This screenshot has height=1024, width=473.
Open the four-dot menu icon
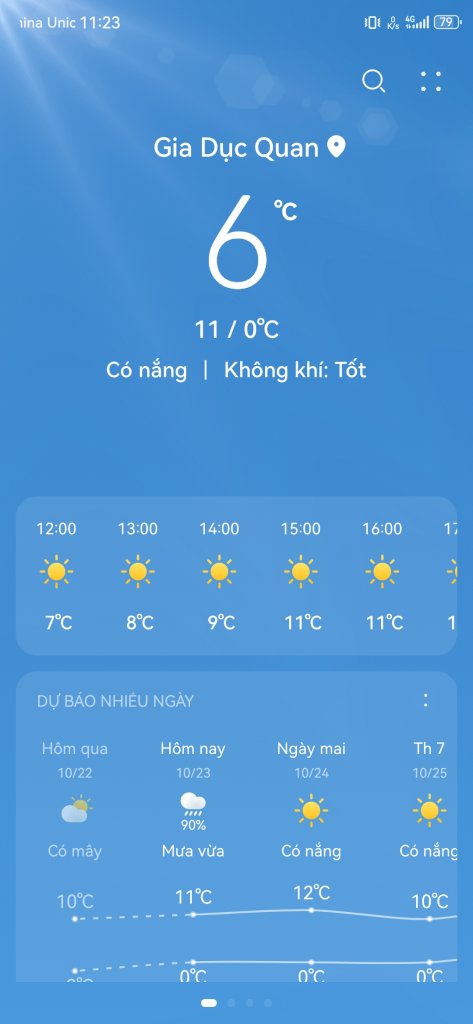[x=431, y=82]
